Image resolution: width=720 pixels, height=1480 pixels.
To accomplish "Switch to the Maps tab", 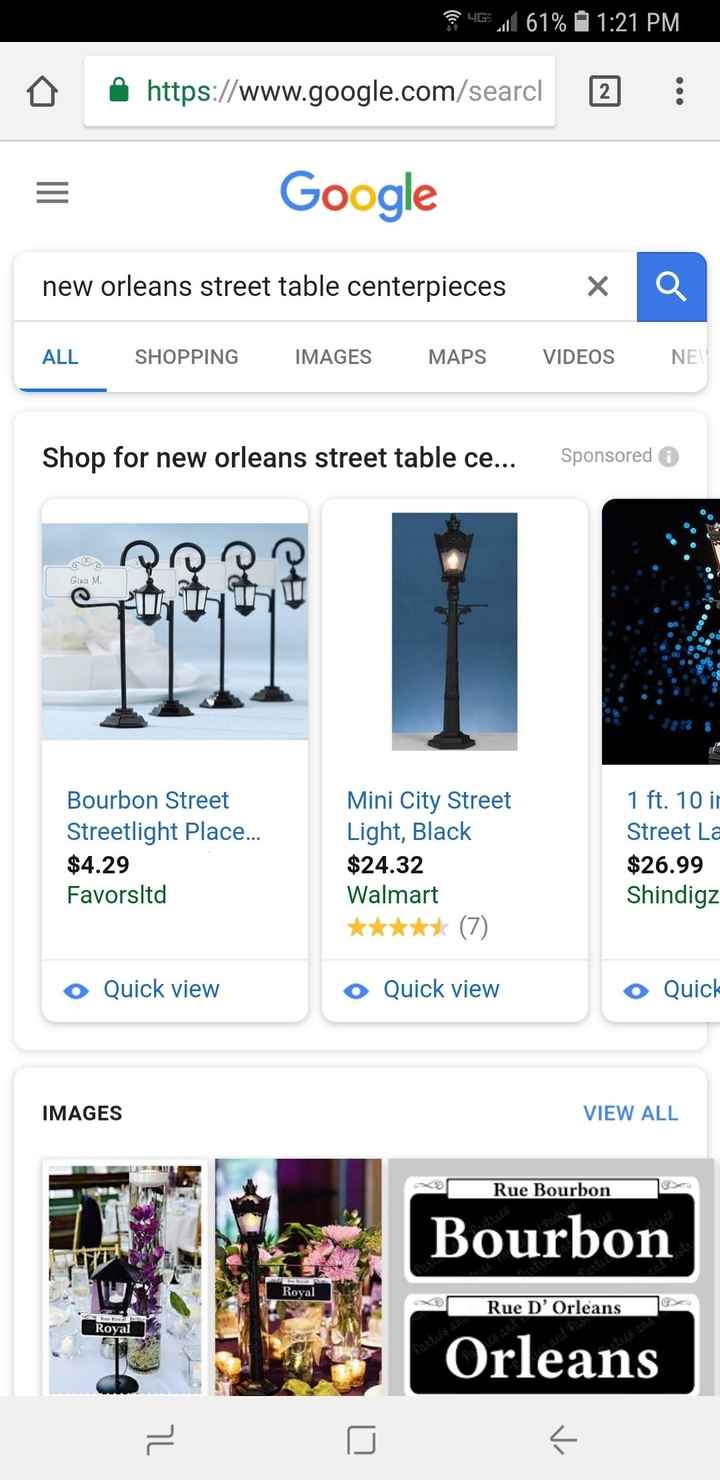I will tap(457, 357).
